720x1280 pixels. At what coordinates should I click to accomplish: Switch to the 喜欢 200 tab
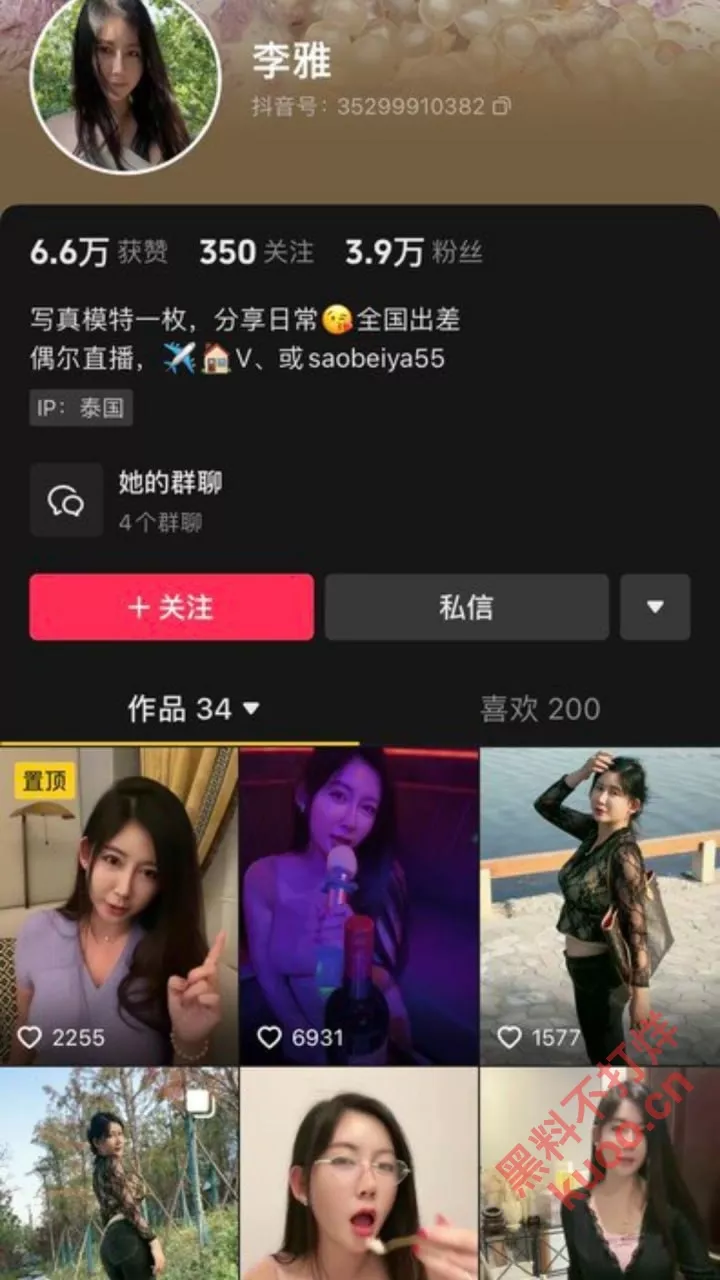pos(540,709)
